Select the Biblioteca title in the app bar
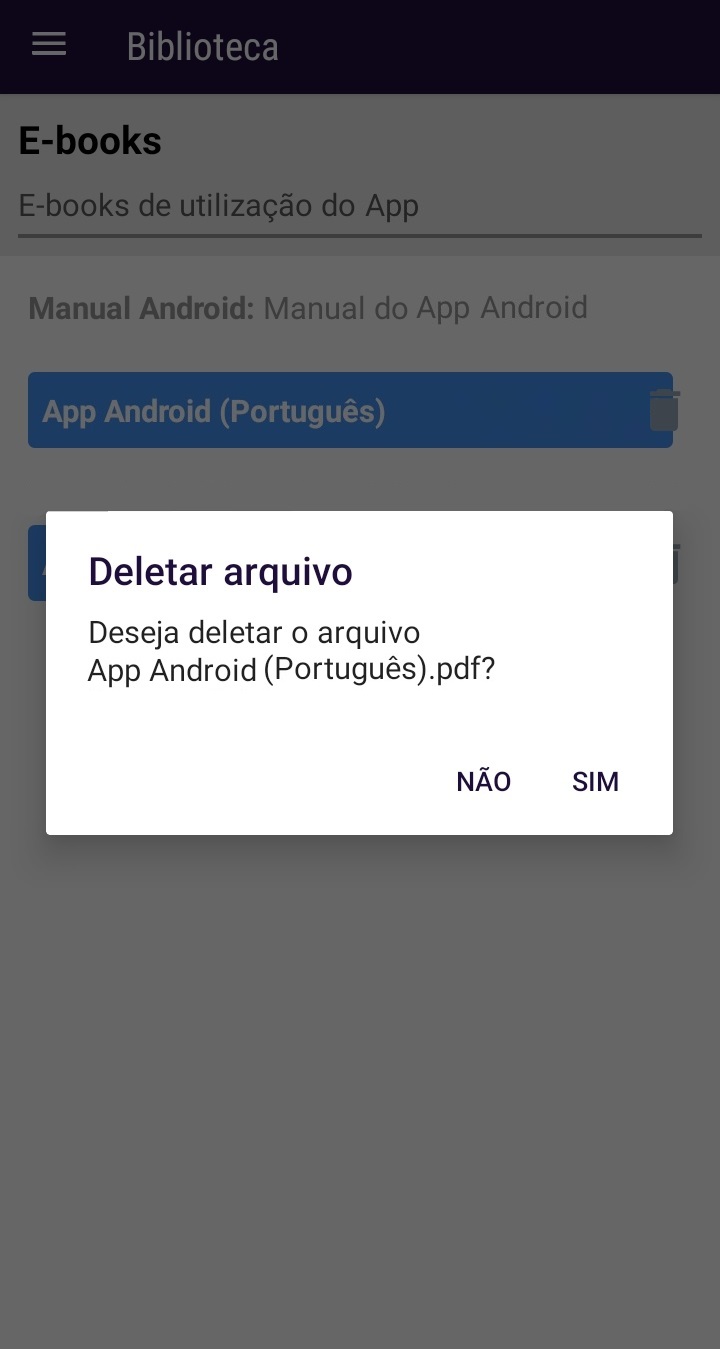Viewport: 720px width, 1349px height. point(202,45)
